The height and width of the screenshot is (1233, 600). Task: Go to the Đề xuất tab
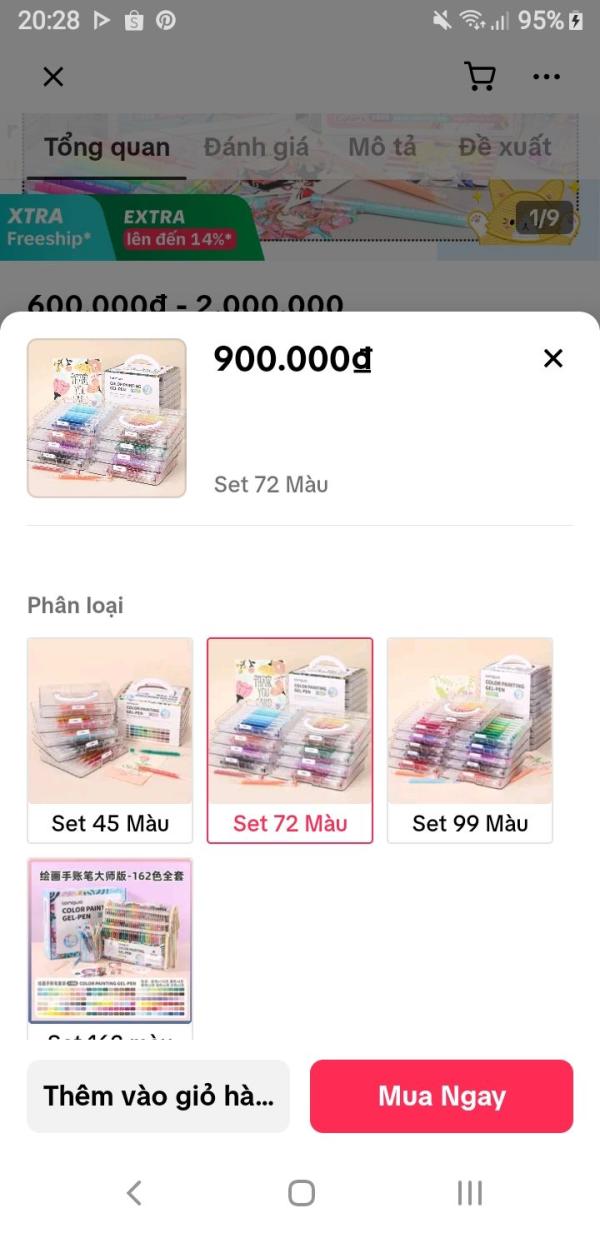click(505, 147)
